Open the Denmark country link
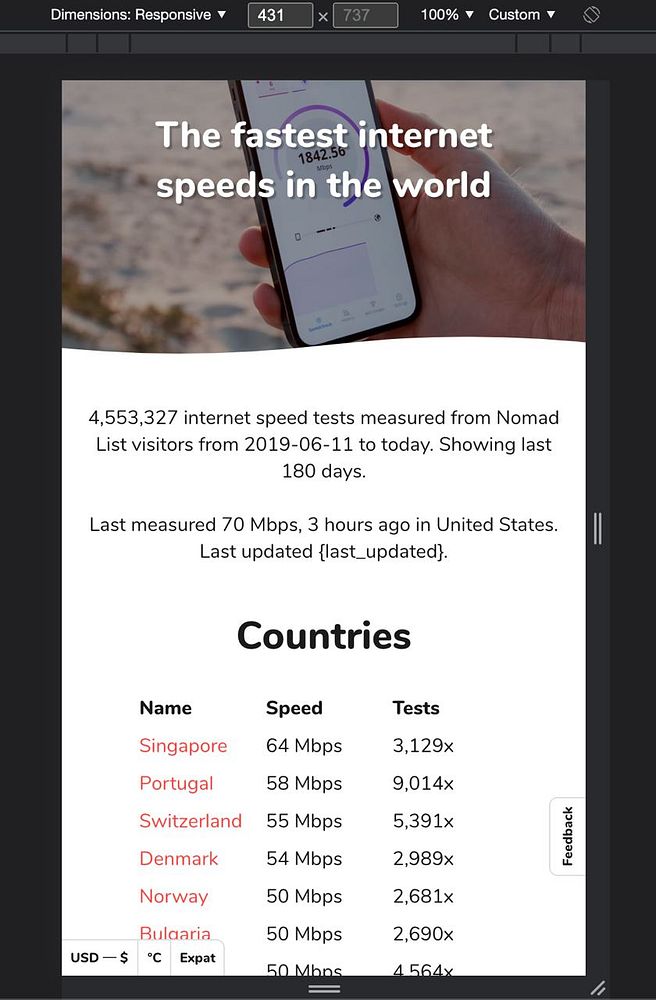Screen dimensions: 656x1000 click(x=178, y=858)
